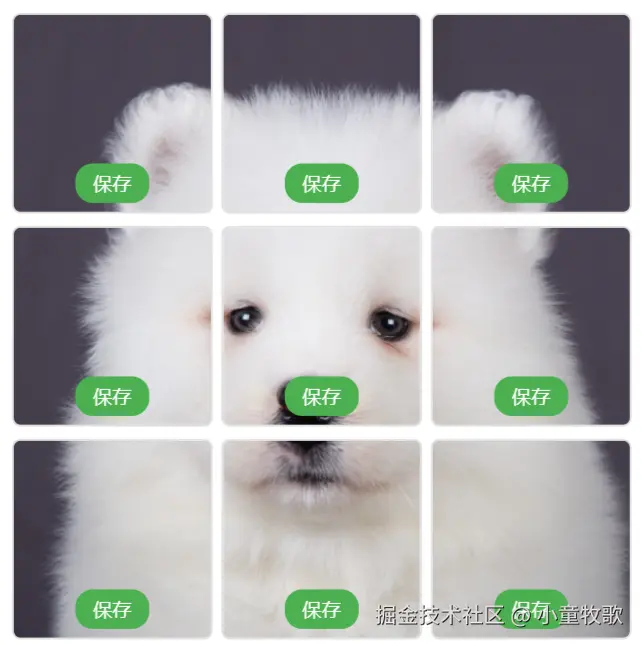Save the tile with the dog's mouth
The image size is (642, 646).
coord(321,609)
